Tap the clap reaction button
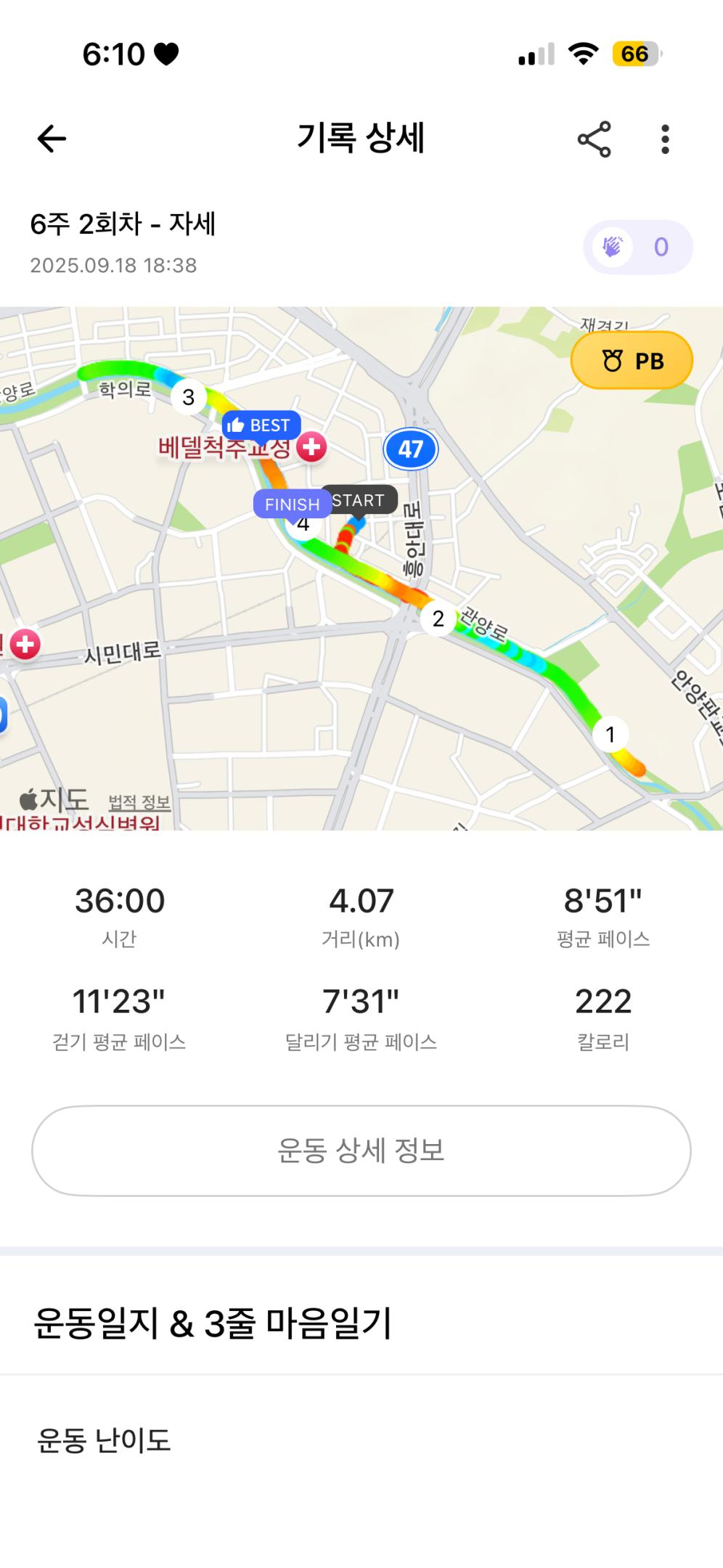Image resolution: width=723 pixels, height=1568 pixels. coord(637,247)
